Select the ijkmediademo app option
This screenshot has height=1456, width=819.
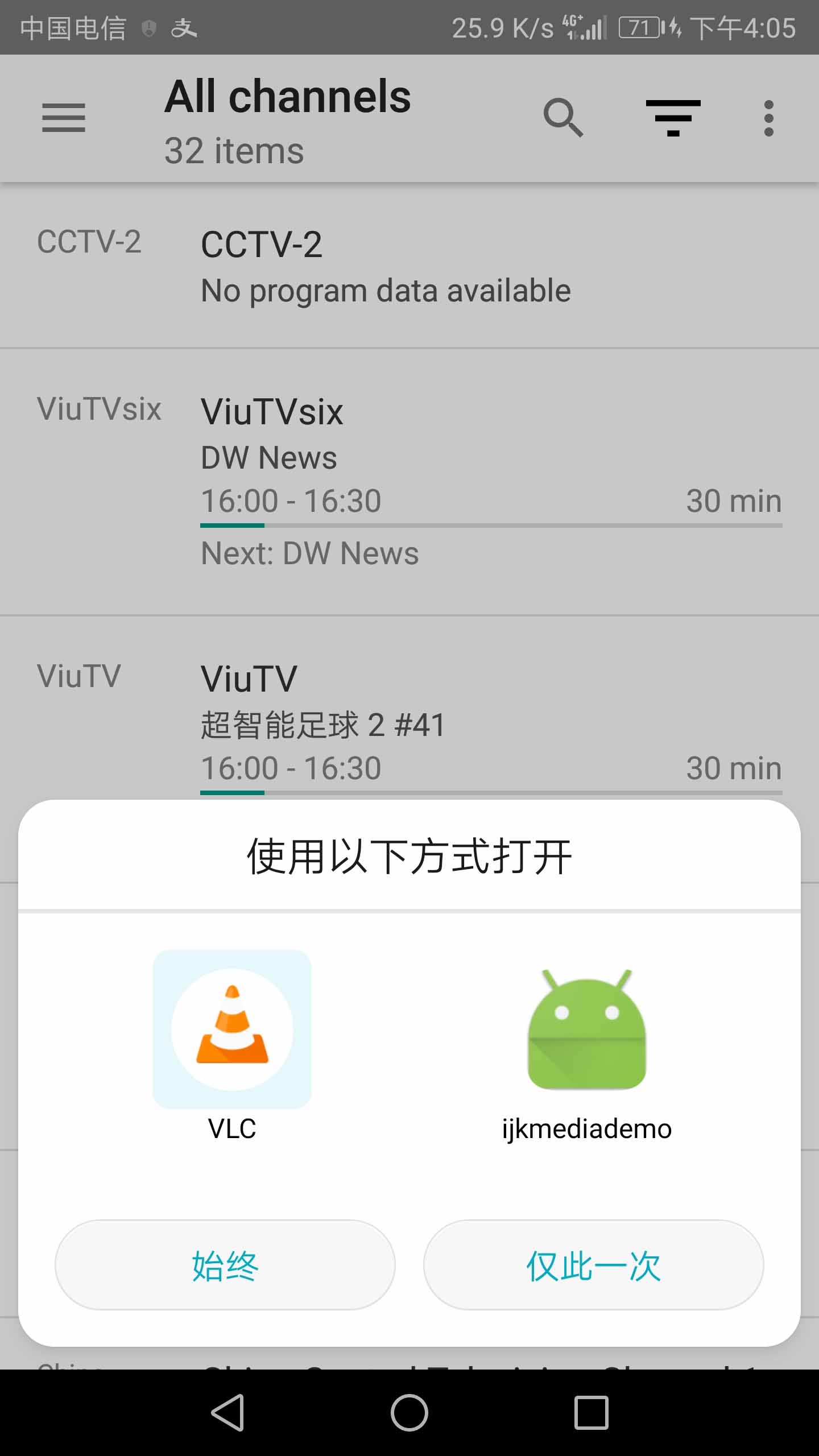click(x=587, y=1045)
